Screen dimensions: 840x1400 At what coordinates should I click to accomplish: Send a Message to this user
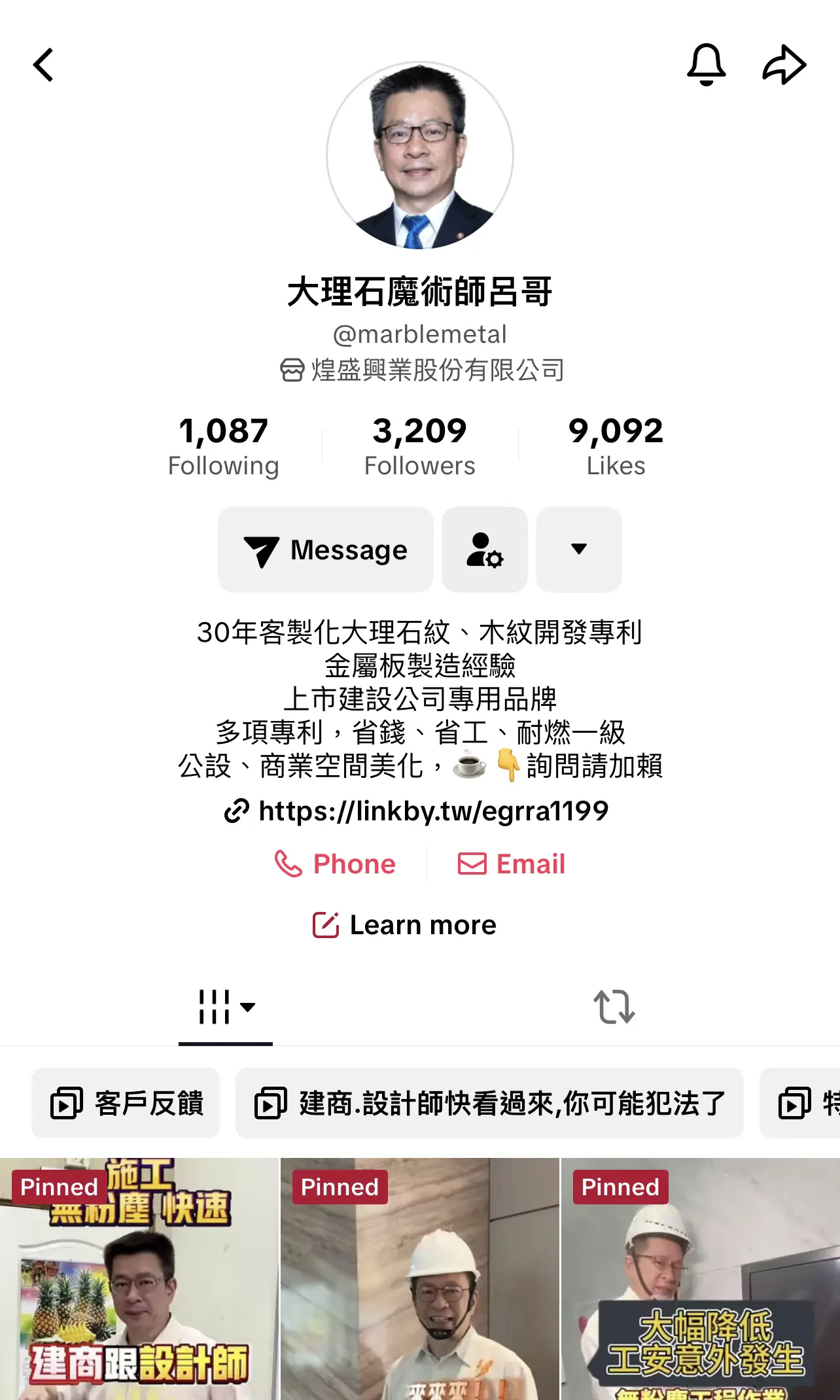click(x=326, y=550)
